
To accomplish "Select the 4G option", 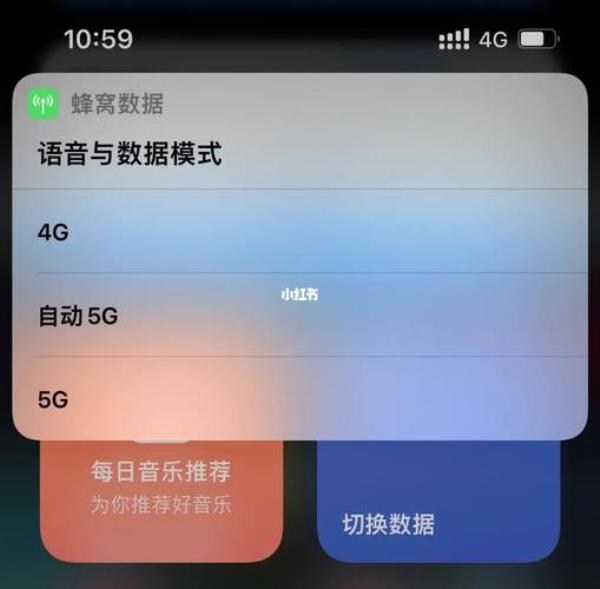I will tap(300, 232).
